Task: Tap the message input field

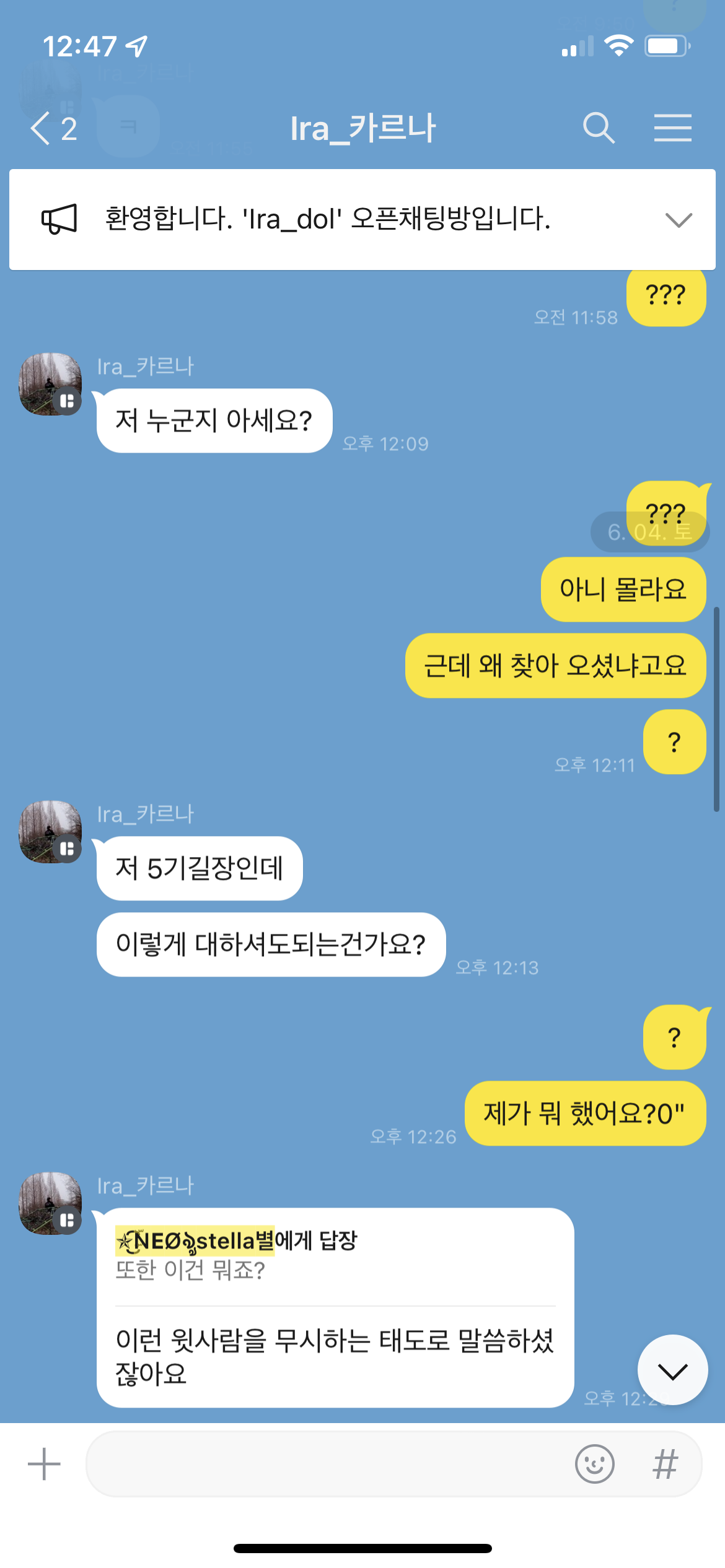Action: 328,1464
